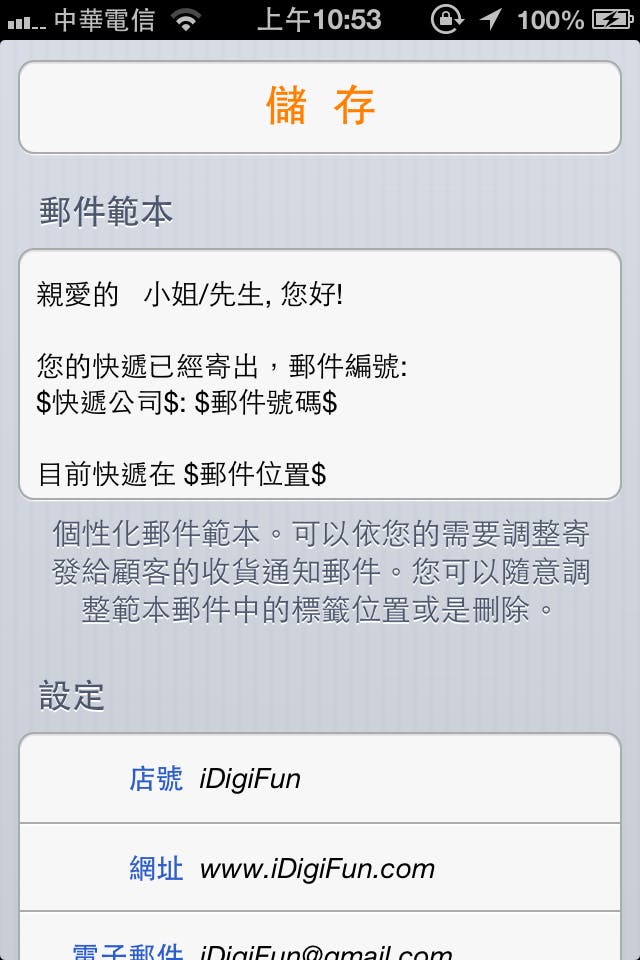Image resolution: width=640 pixels, height=960 pixels.
Task: Edit the 郵件範本 mail template text
Action: pos(320,375)
